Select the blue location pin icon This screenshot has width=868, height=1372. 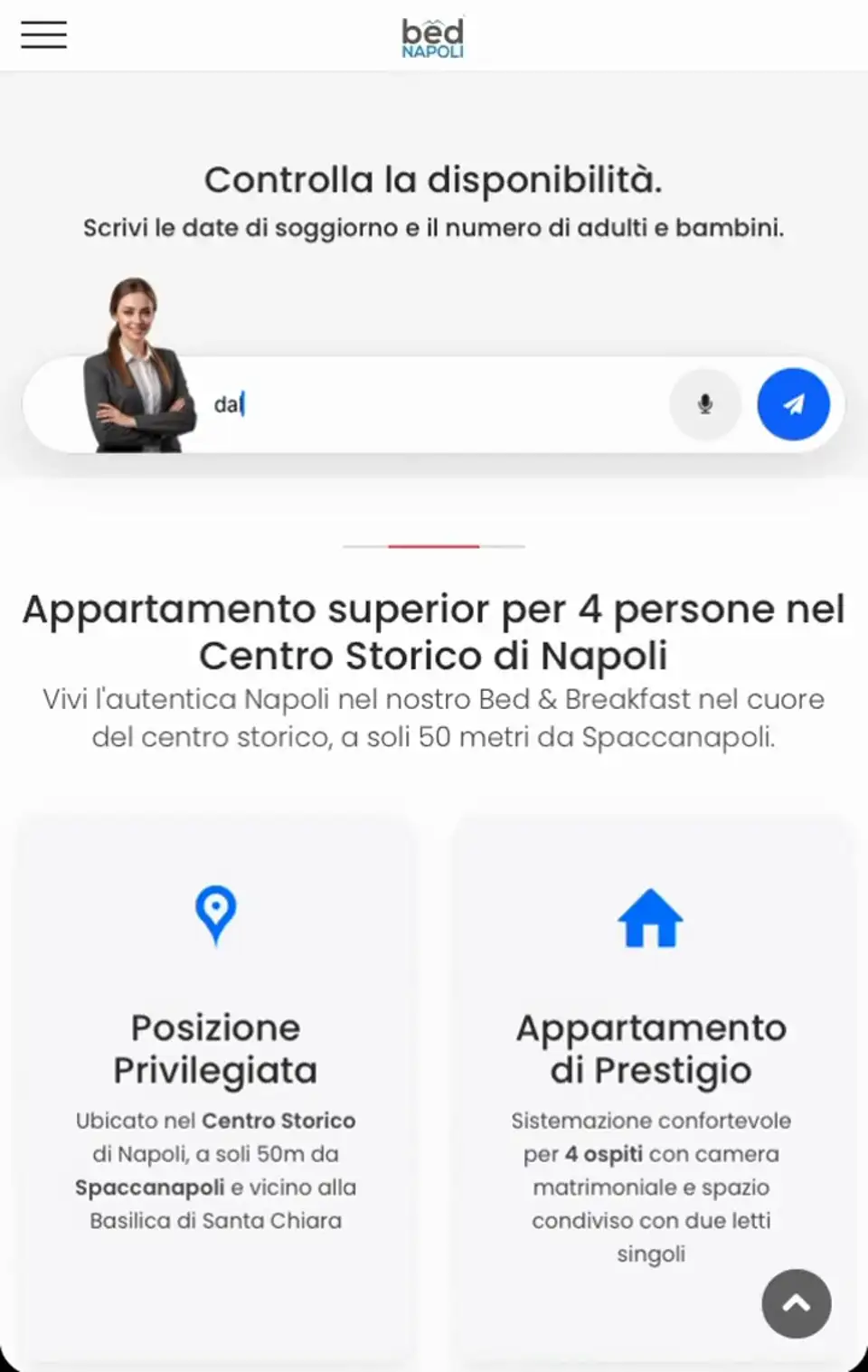click(x=215, y=916)
